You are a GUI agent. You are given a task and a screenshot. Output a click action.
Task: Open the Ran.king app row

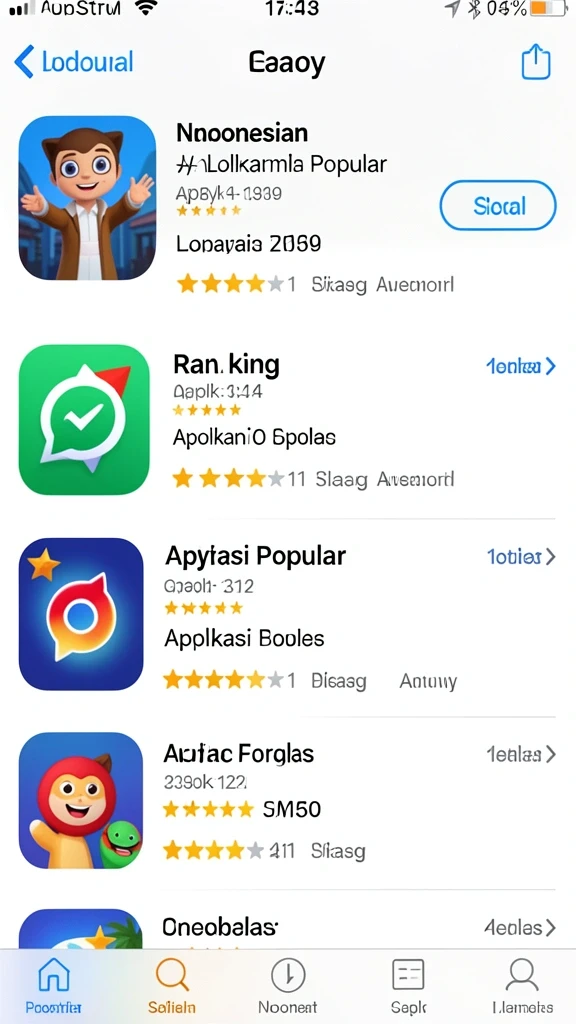287,420
